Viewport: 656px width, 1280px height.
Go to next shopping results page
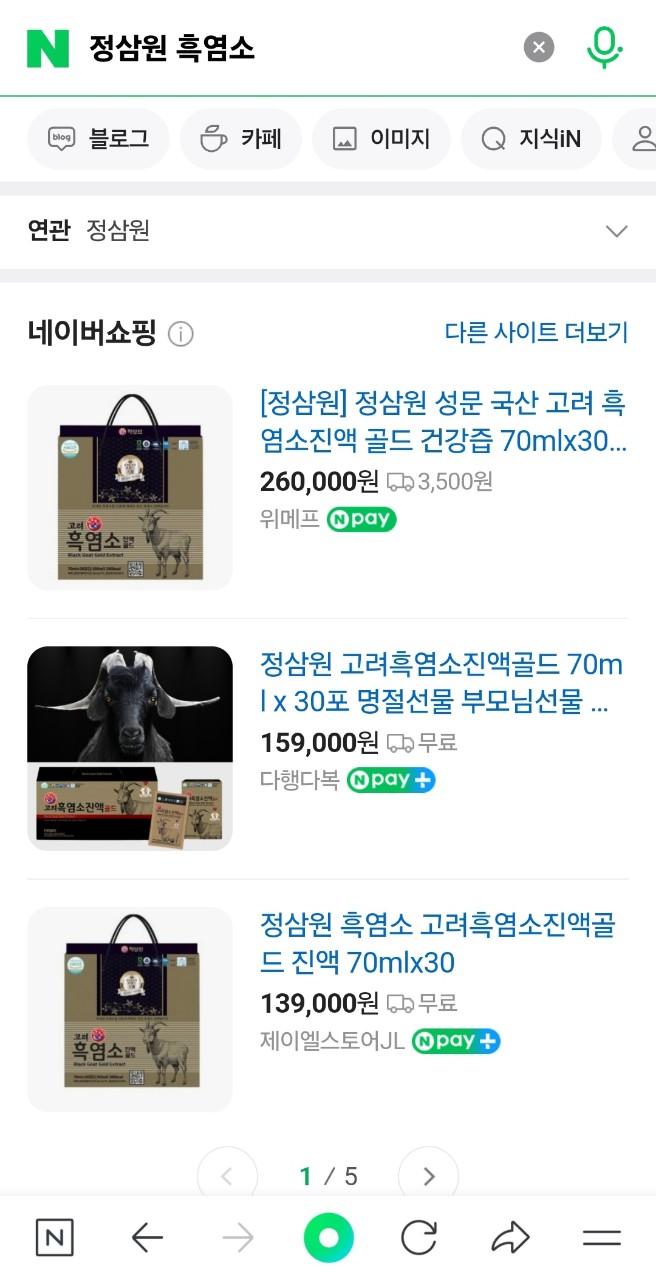pos(428,1176)
